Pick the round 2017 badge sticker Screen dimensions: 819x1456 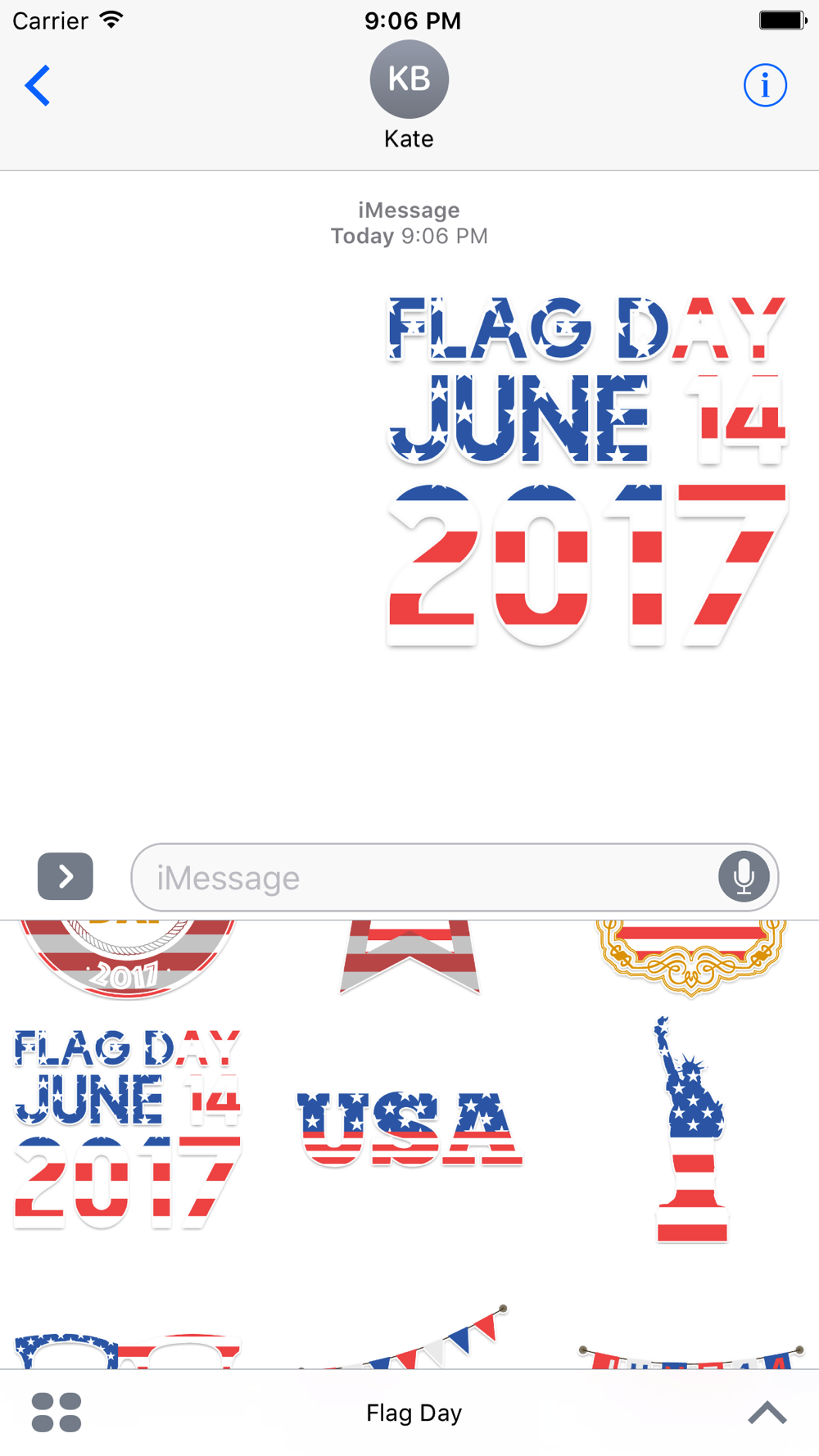(x=128, y=958)
